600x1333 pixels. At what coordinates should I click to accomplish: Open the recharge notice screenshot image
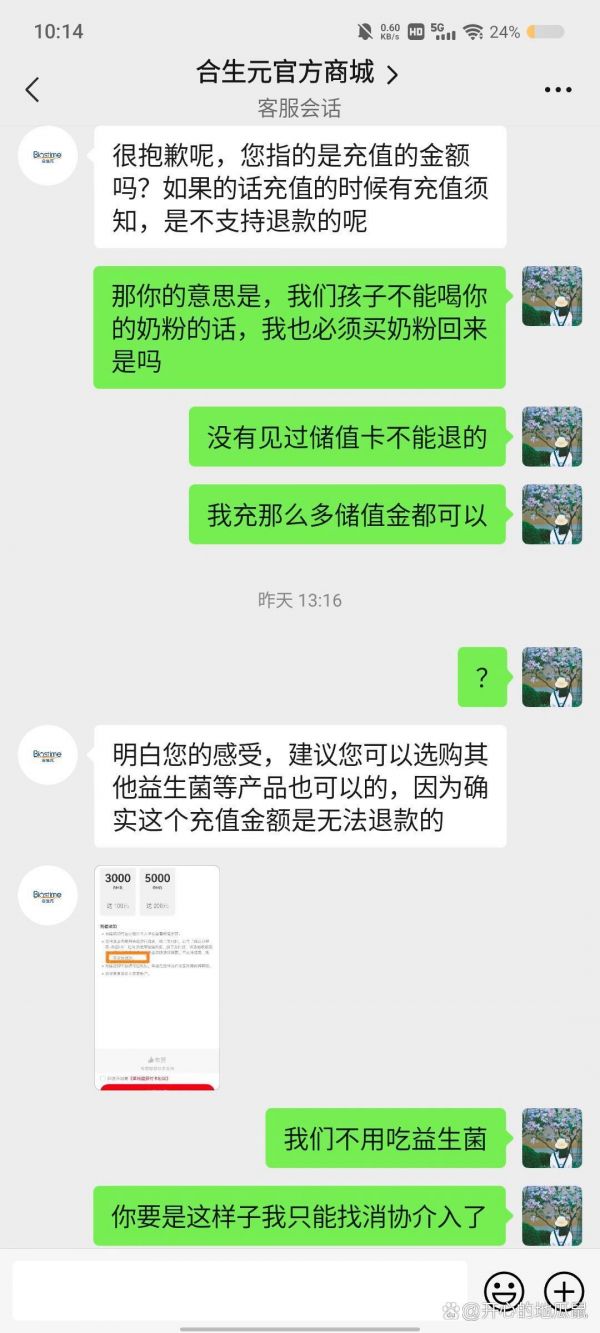(x=157, y=977)
